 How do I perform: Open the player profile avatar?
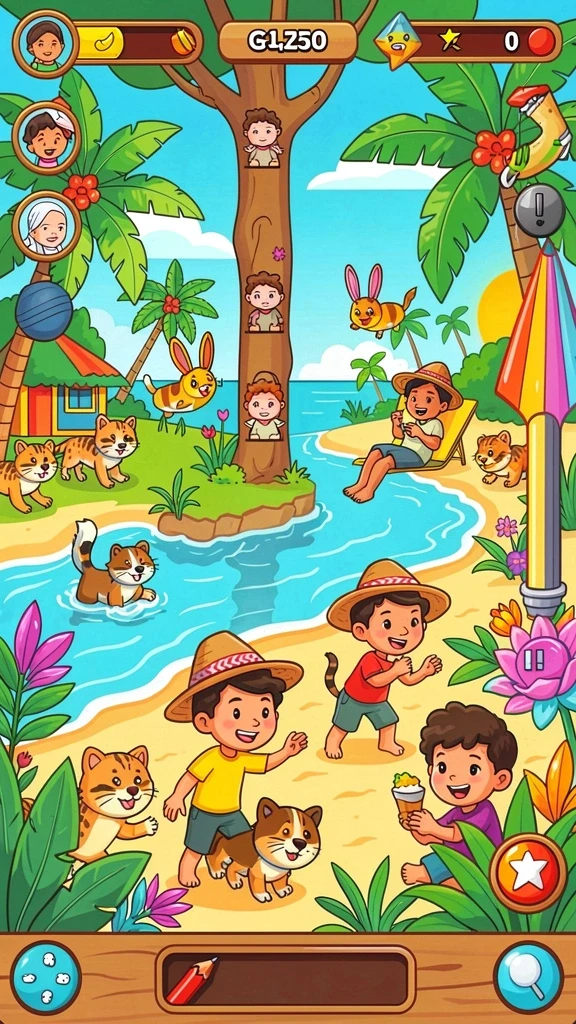pyautogui.click(x=45, y=44)
